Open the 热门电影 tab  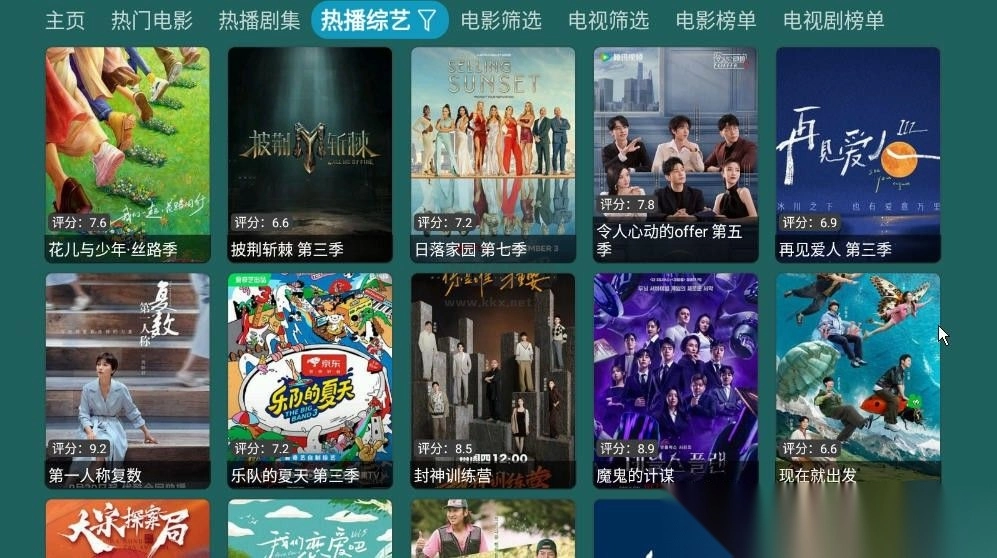click(x=151, y=20)
